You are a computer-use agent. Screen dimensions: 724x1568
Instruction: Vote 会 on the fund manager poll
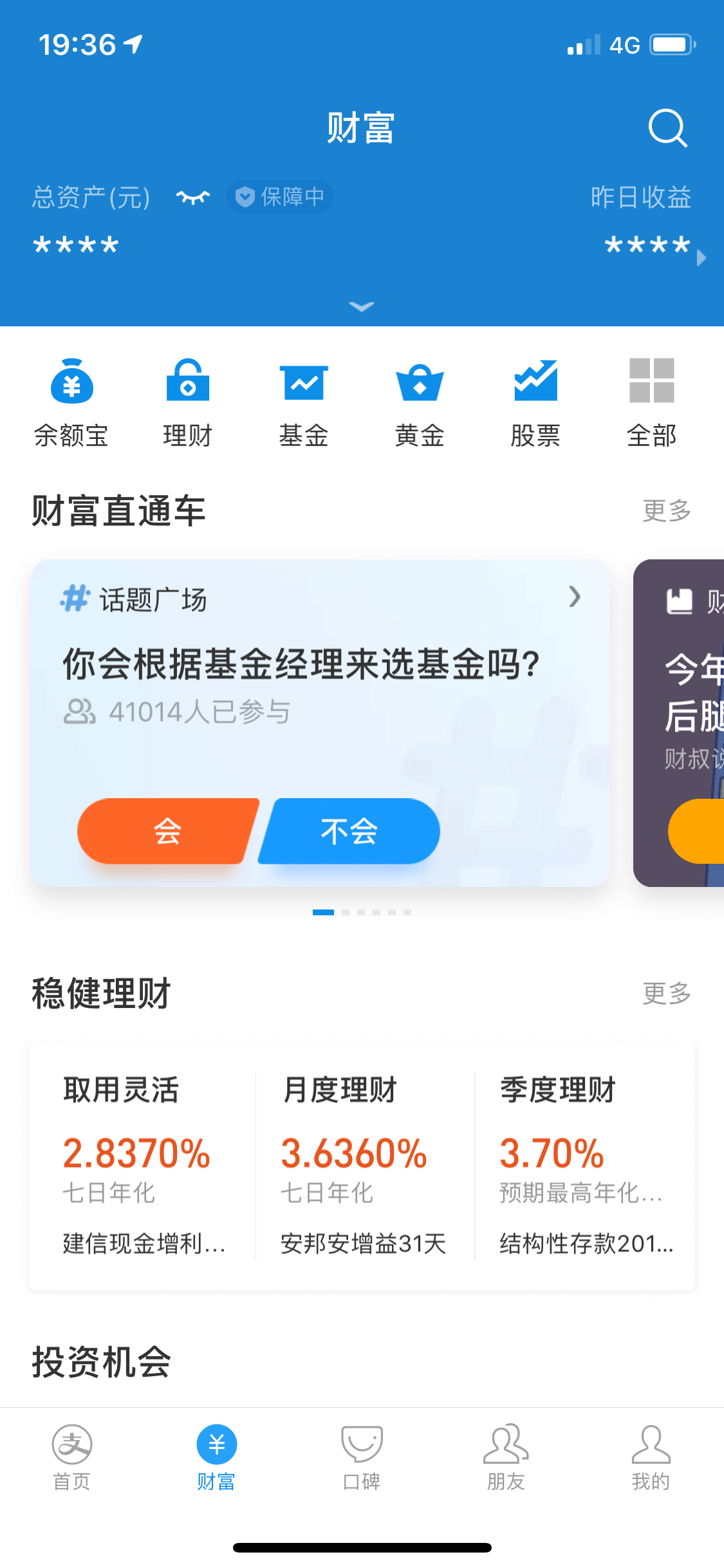[x=167, y=831]
